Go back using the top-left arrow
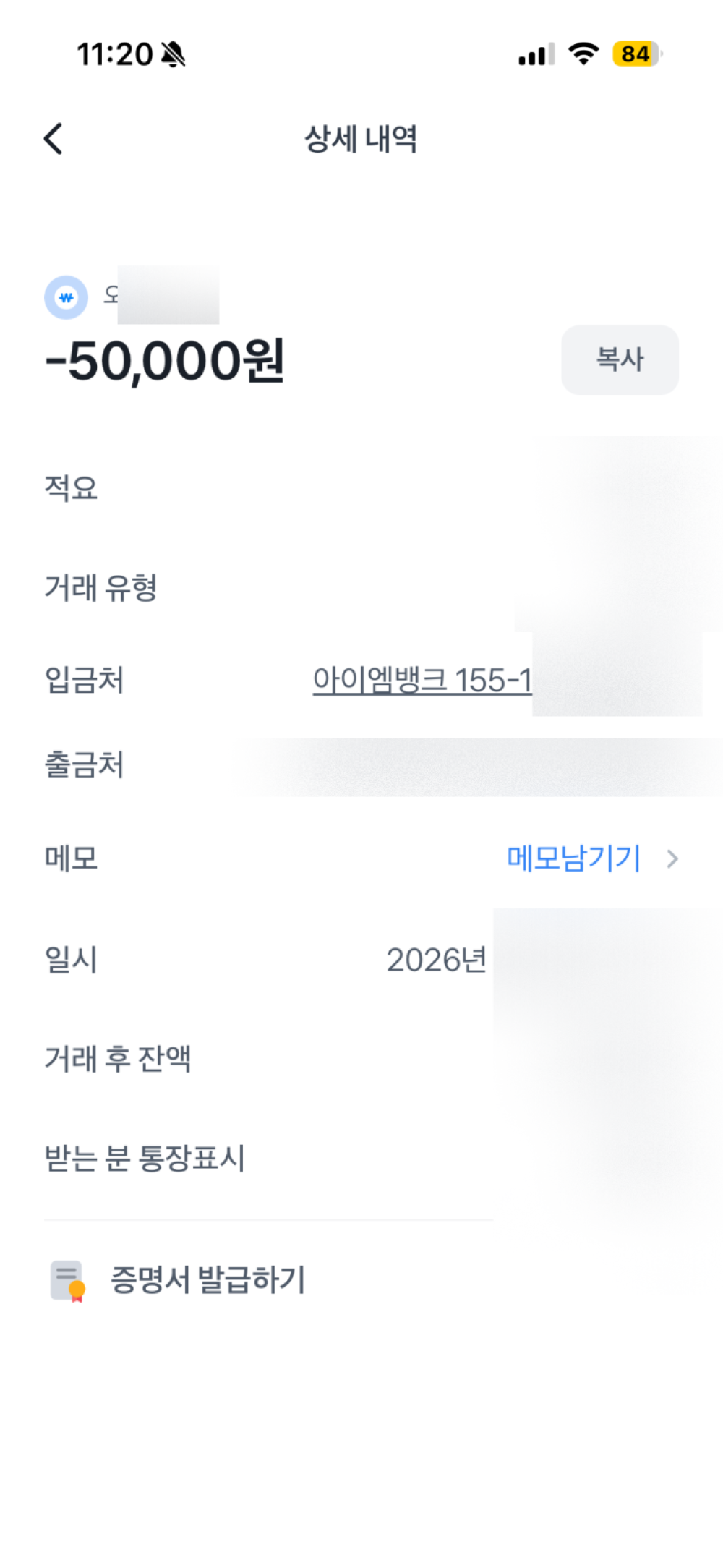This screenshot has height=1568, width=723. pyautogui.click(x=54, y=139)
